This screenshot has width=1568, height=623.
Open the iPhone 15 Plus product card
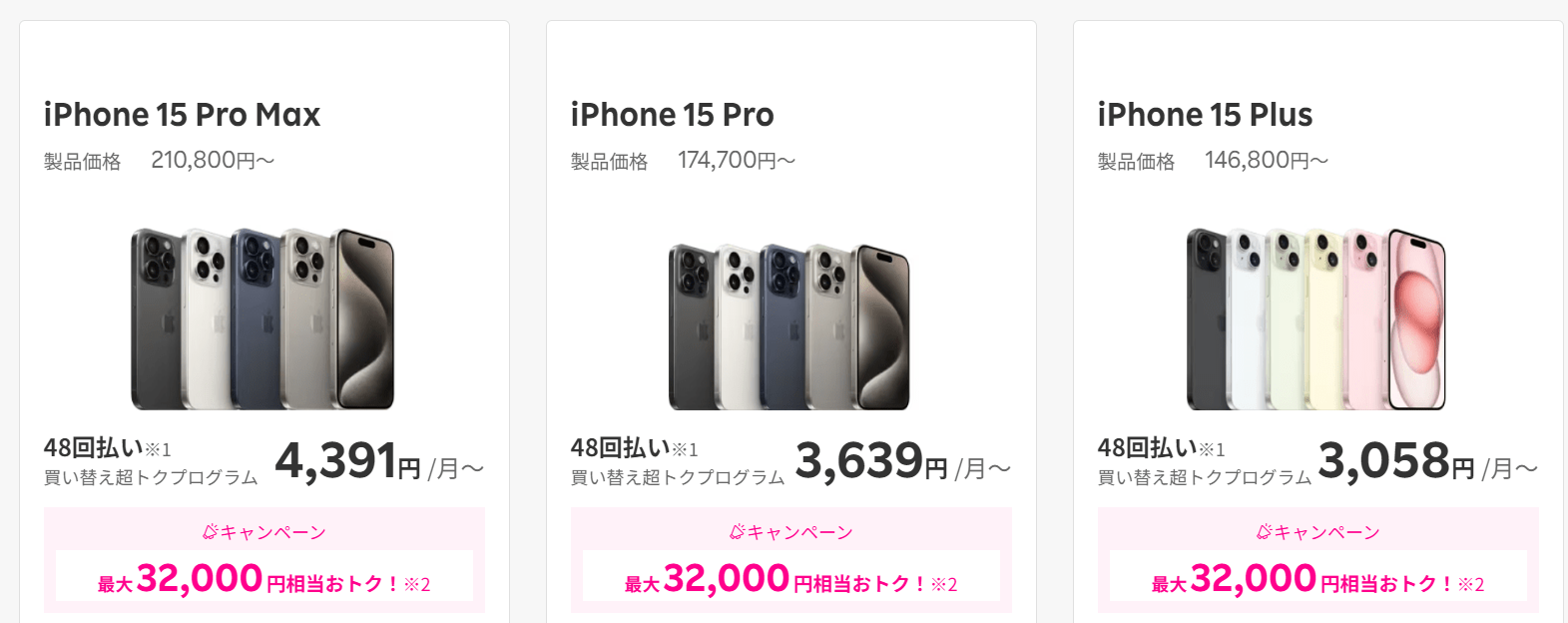[x=1317, y=319]
